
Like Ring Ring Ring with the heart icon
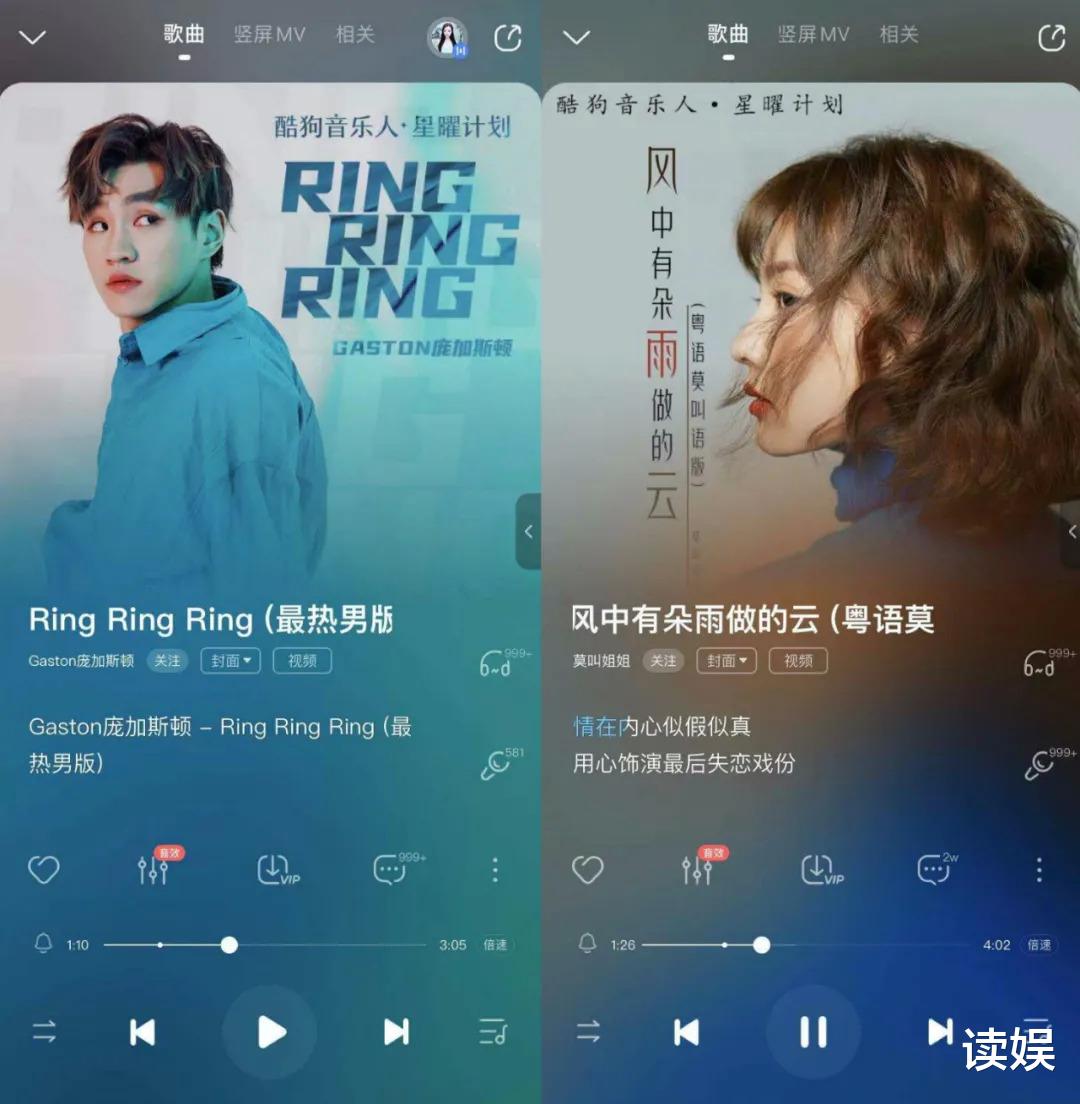(44, 870)
